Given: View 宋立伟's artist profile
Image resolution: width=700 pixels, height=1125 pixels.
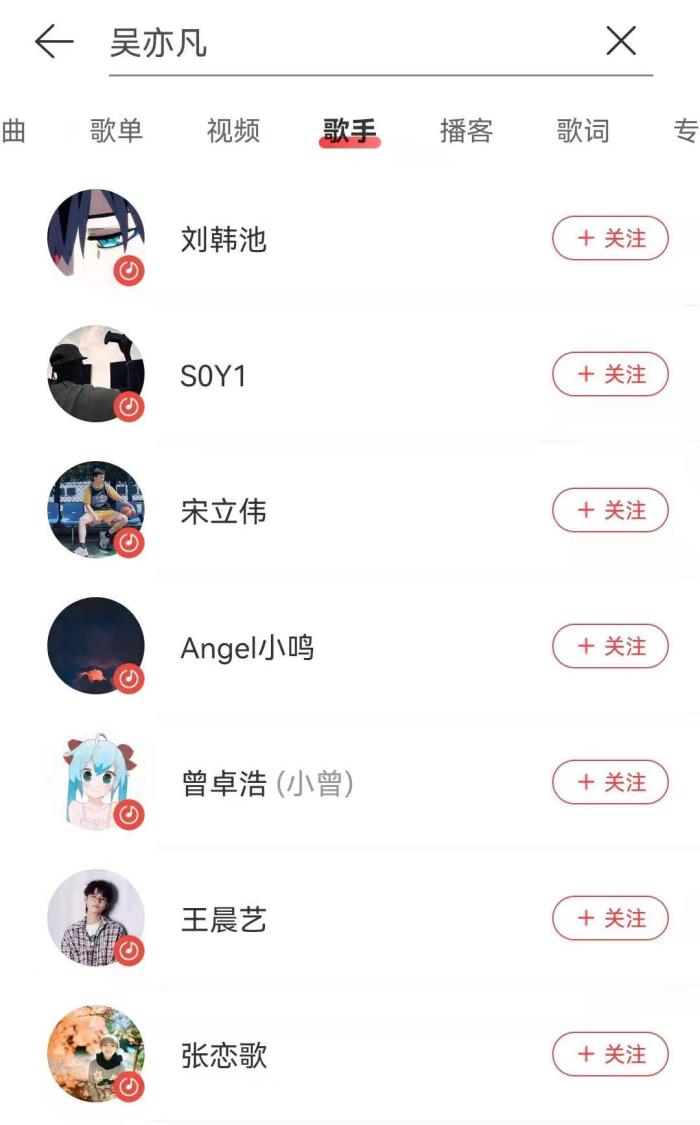Looking at the screenshot, I should coord(224,512).
